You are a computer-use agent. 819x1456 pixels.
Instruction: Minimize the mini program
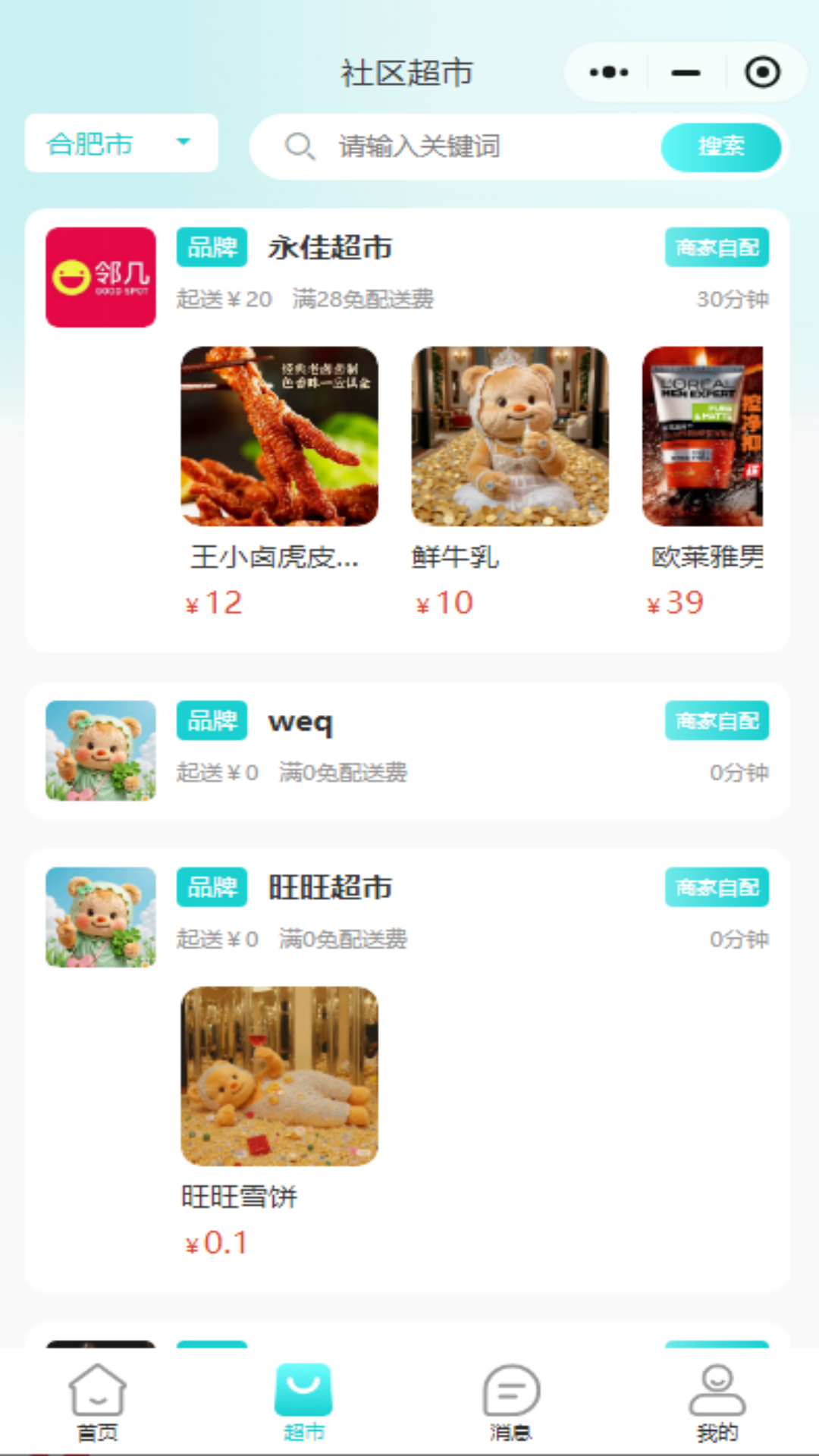click(x=686, y=73)
